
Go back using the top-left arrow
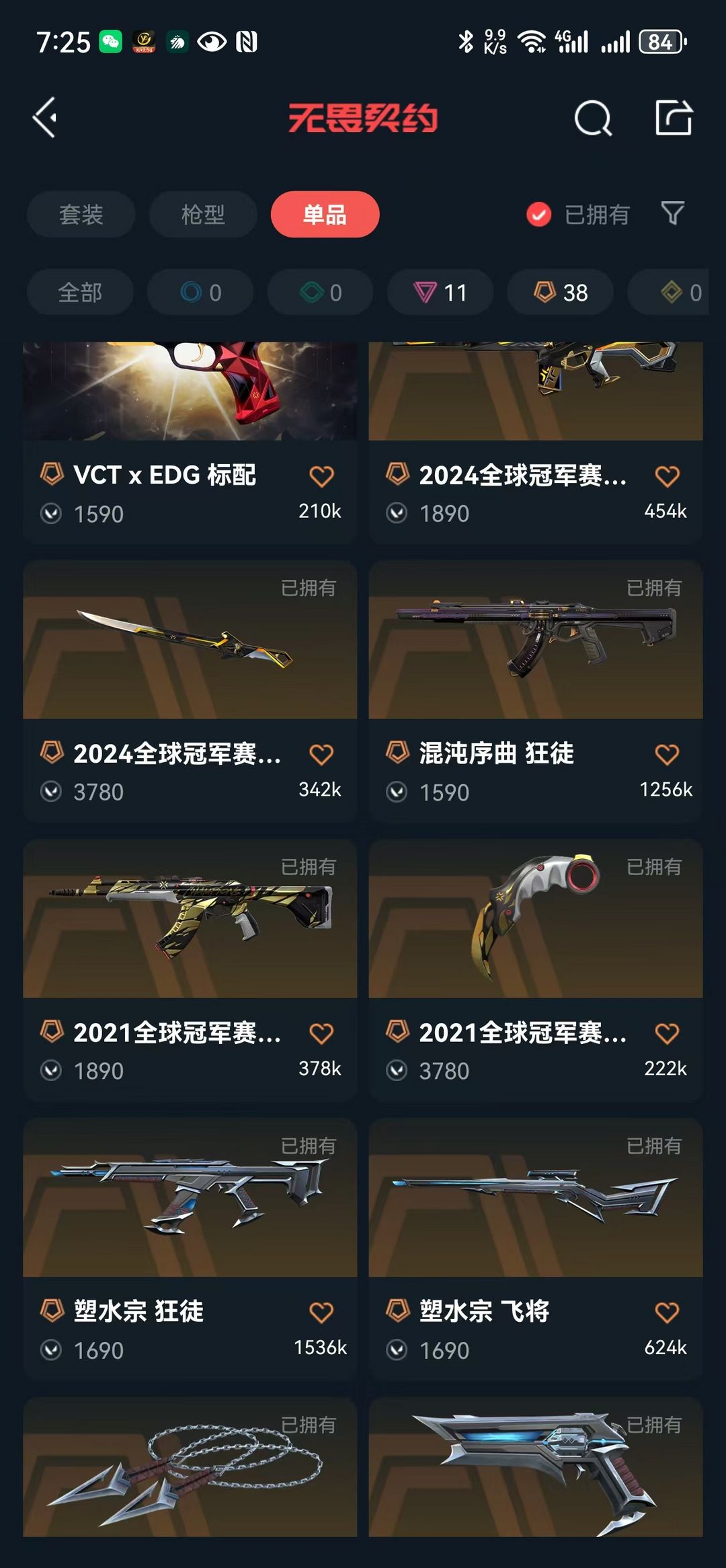point(45,118)
